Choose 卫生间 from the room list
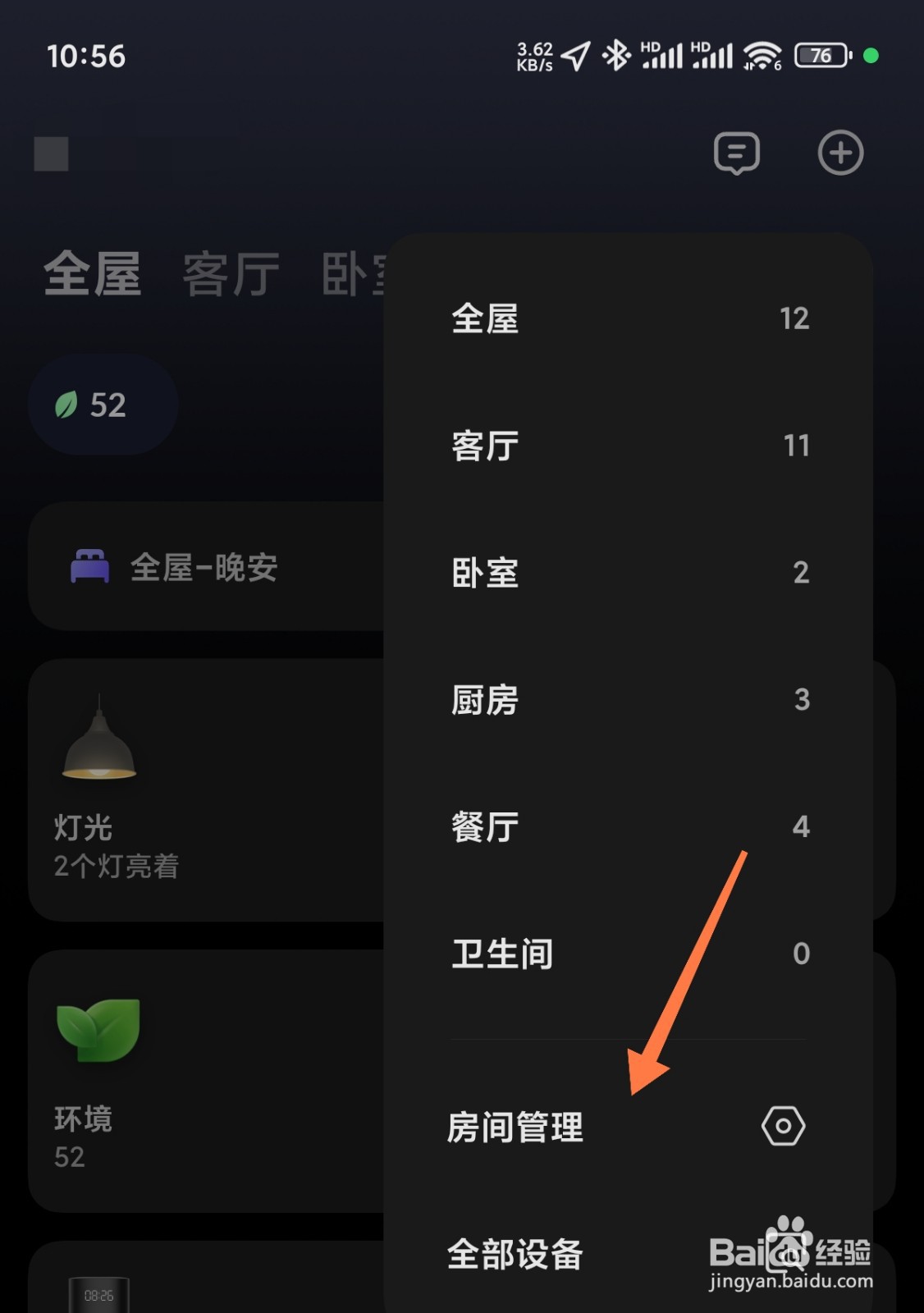924x1313 pixels. click(501, 954)
